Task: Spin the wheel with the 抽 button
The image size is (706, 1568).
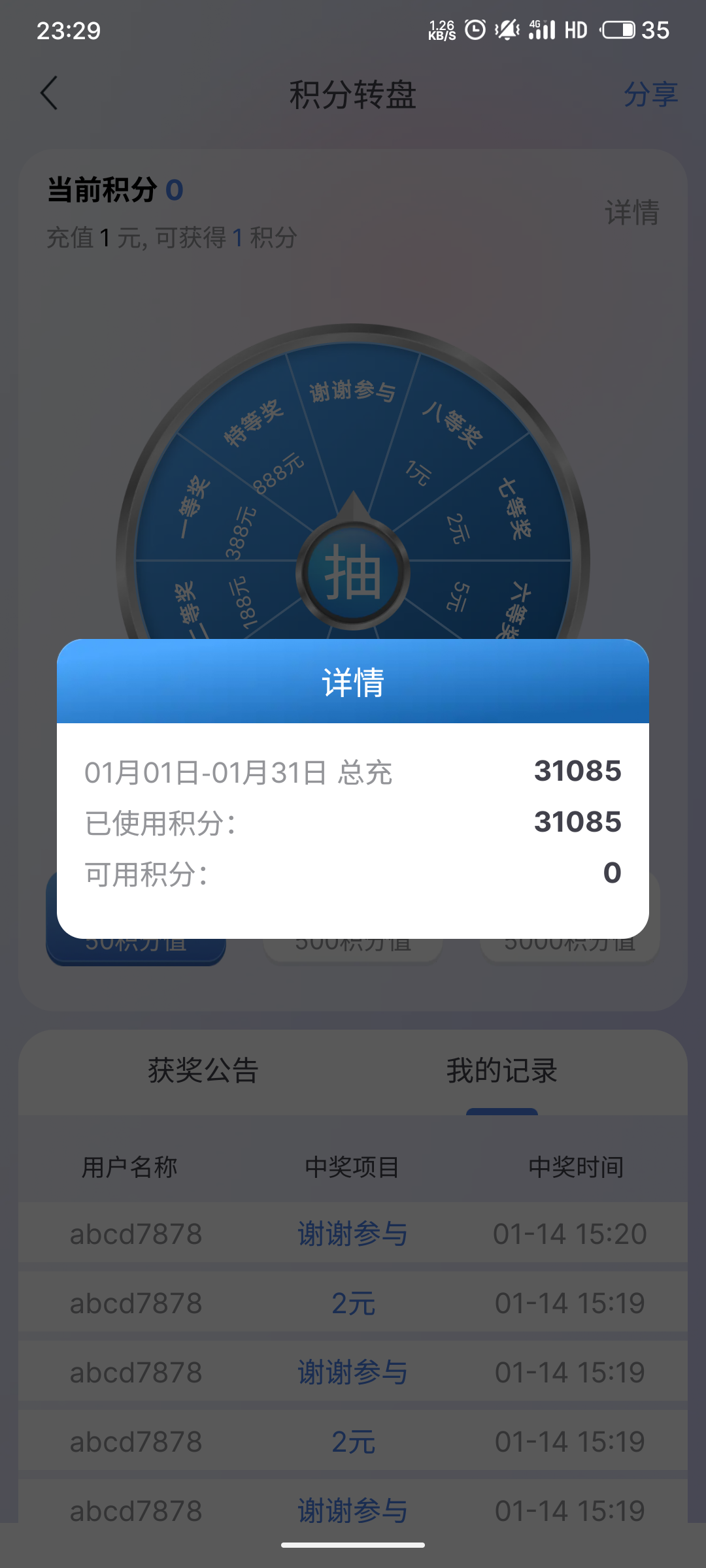Action: (353, 572)
